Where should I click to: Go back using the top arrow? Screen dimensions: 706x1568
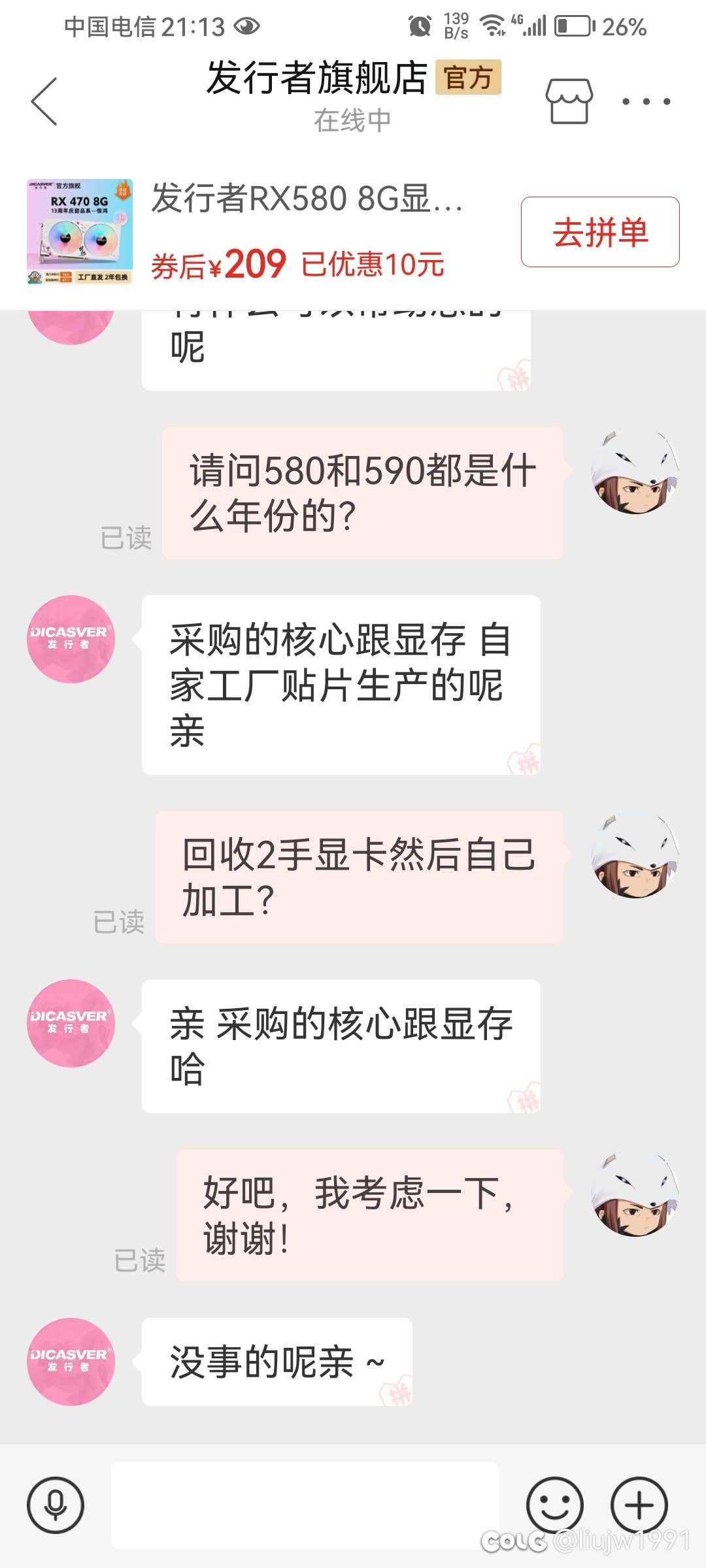point(44,101)
